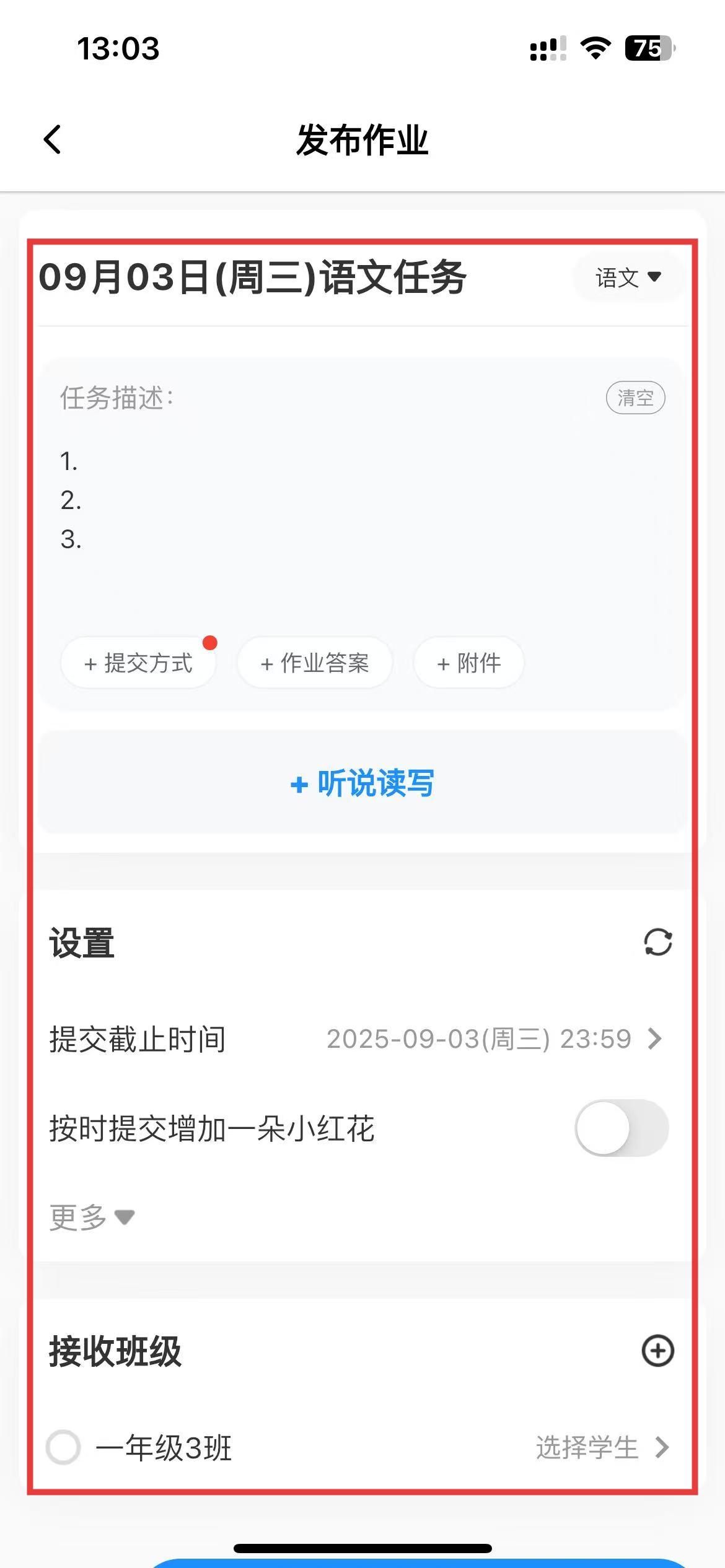The image size is (725, 1568).
Task: Expand 更多 settings
Action: pyautogui.click(x=92, y=1217)
